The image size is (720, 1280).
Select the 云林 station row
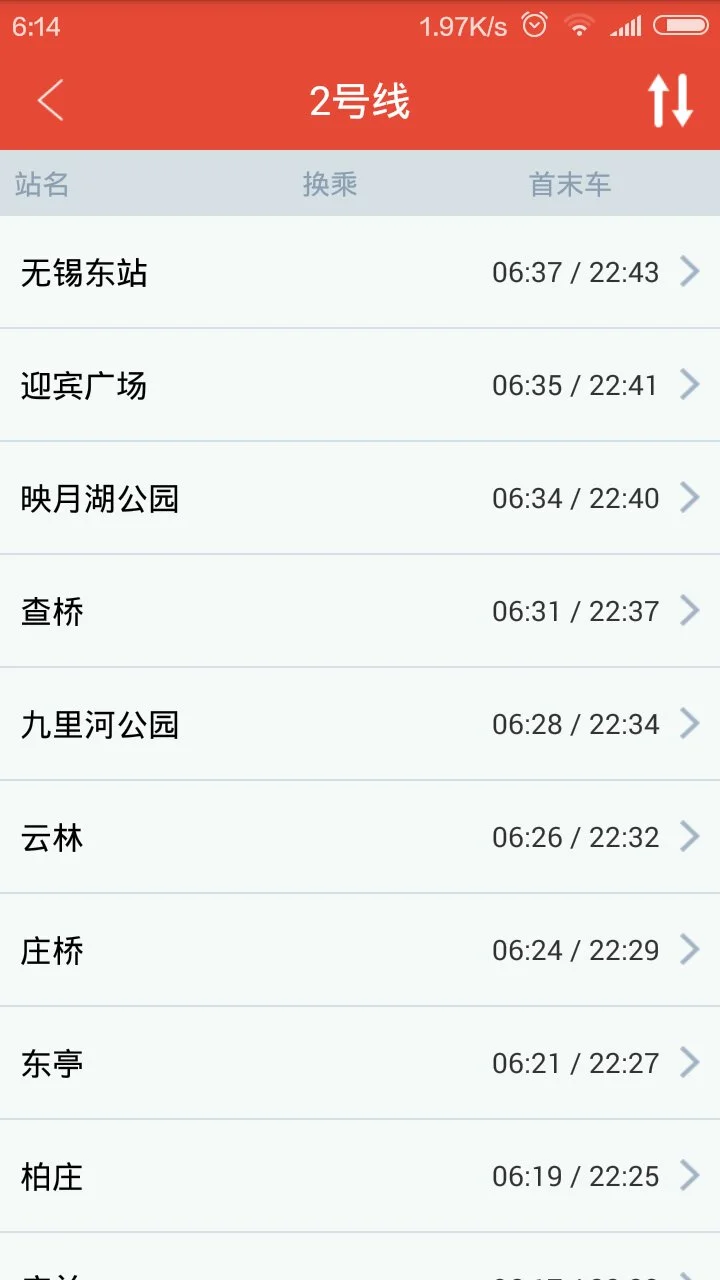point(360,837)
